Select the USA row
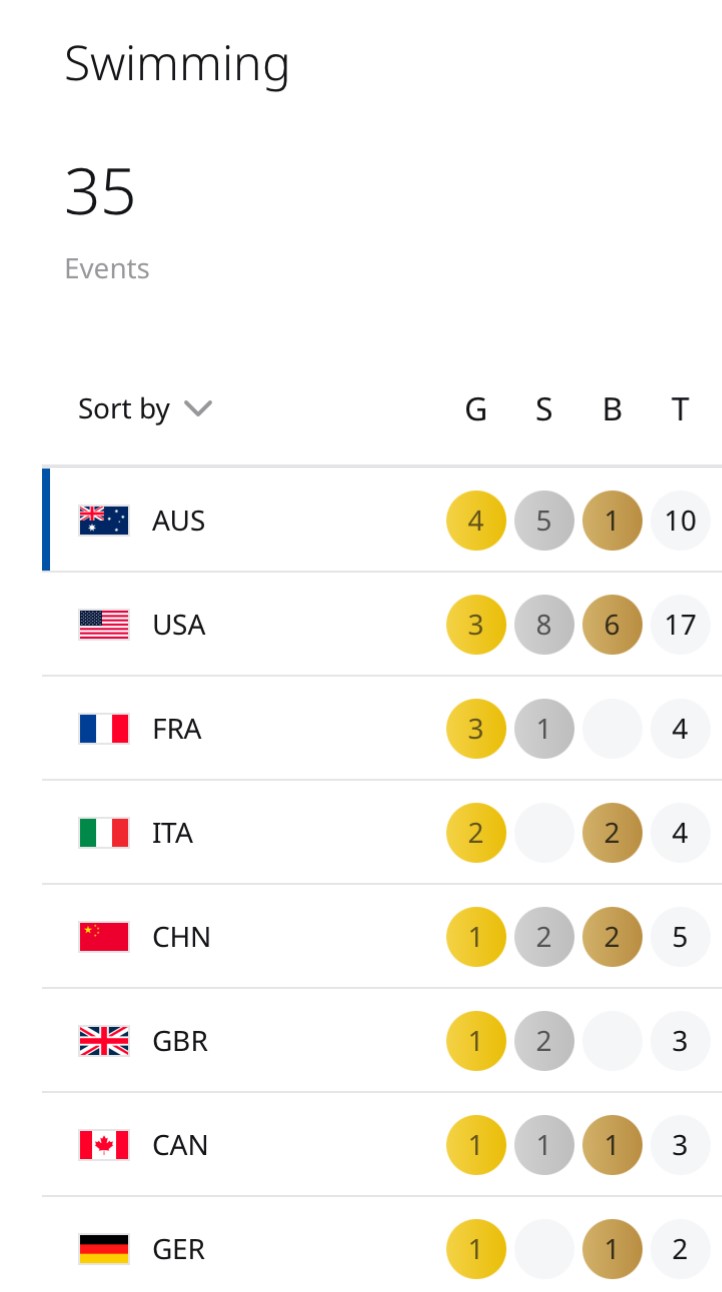Image resolution: width=722 pixels, height=1292 pixels. point(382,624)
